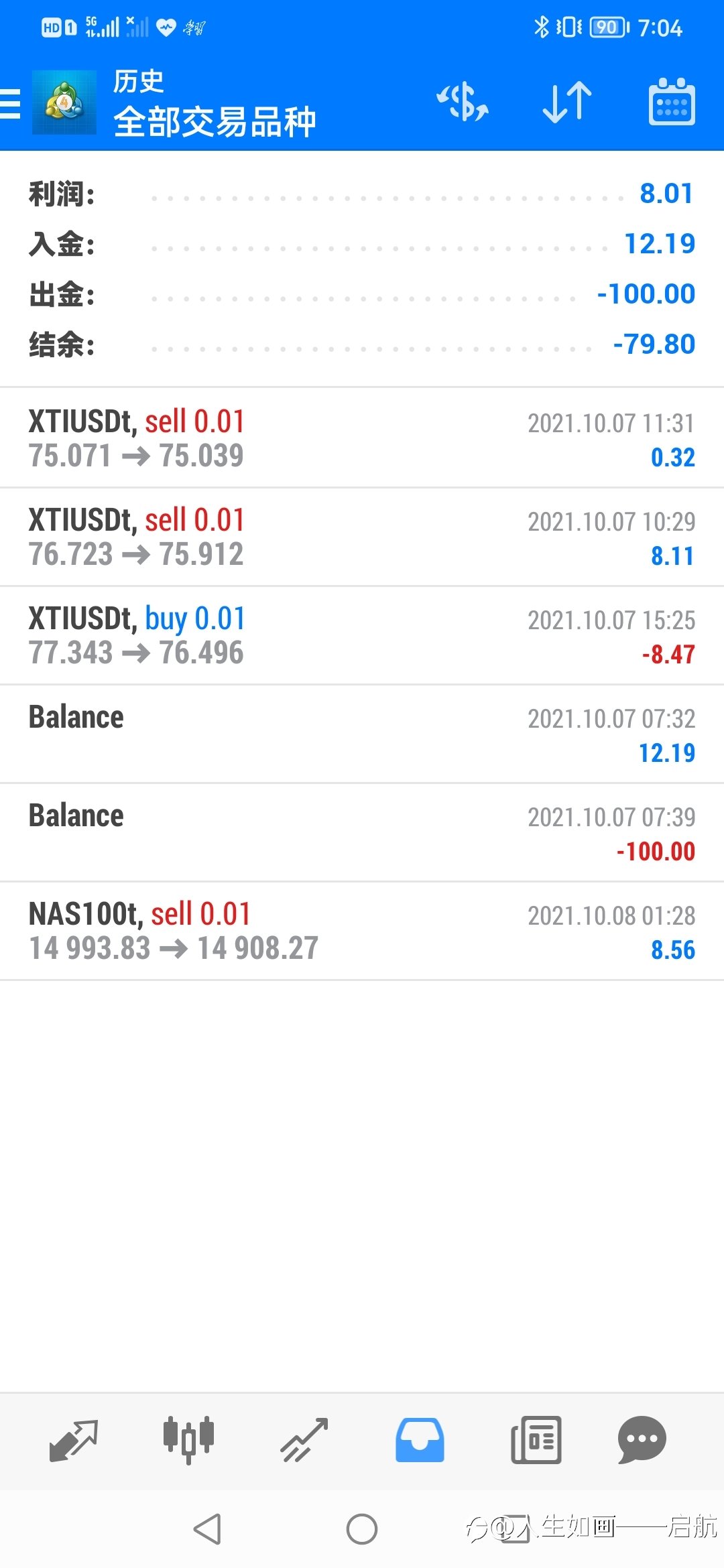Viewport: 724px width, 1568px height.
Task: Switch to the trade trend-line tab
Action: click(304, 1440)
